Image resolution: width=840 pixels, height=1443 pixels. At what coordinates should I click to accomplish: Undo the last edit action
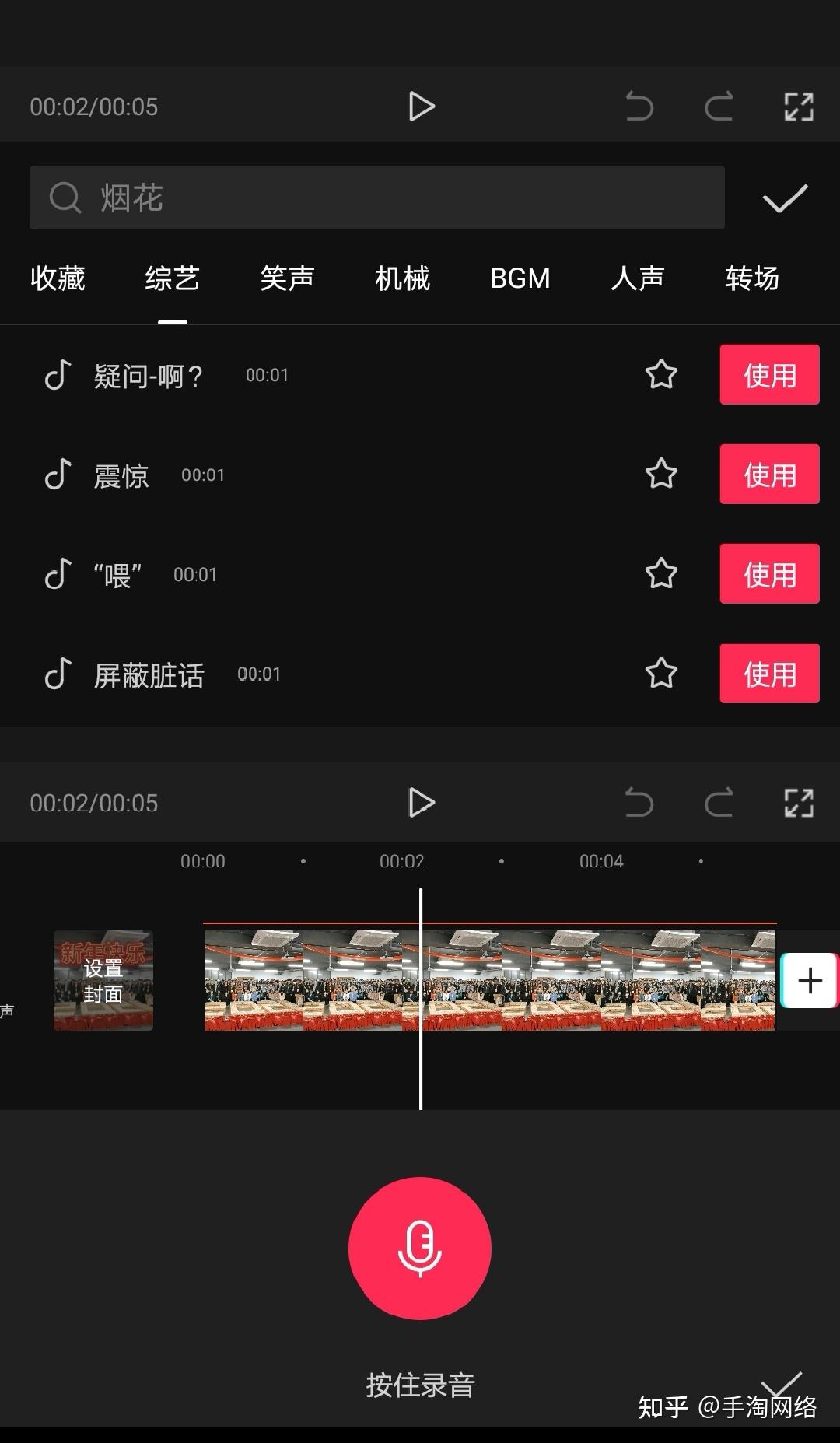click(x=639, y=107)
